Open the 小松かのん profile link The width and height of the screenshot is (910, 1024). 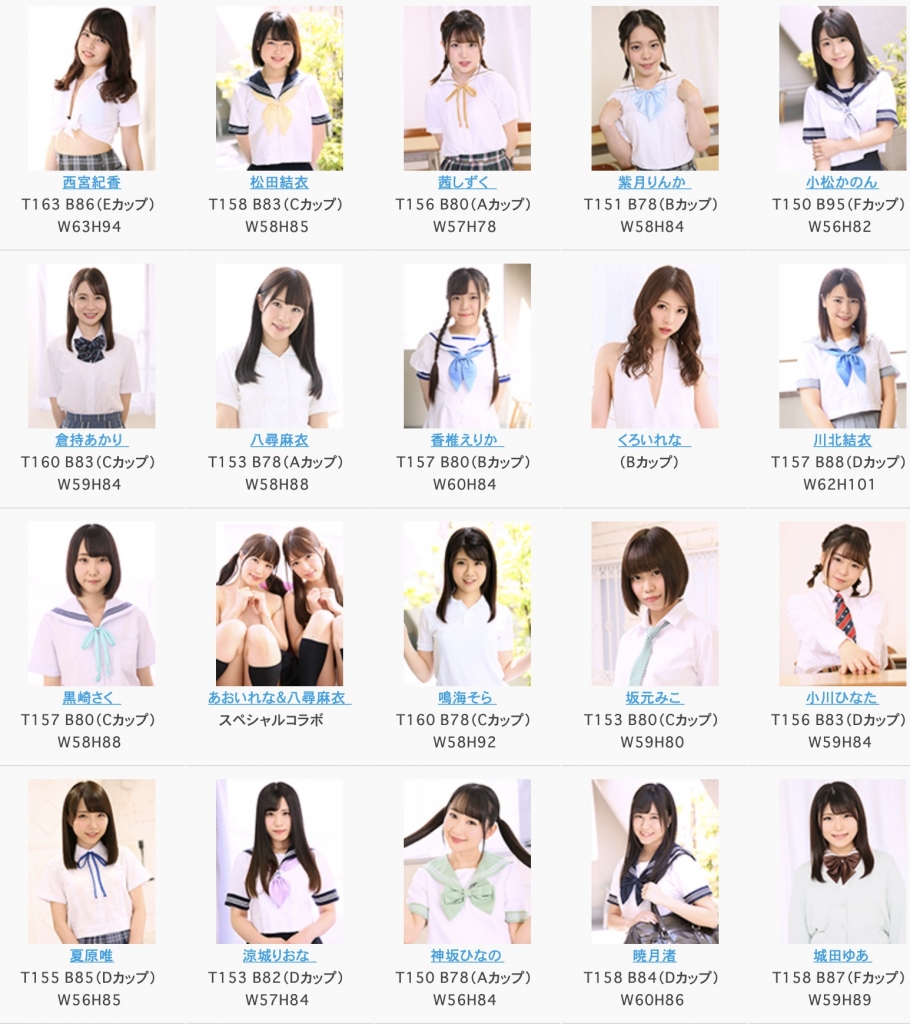(x=842, y=183)
